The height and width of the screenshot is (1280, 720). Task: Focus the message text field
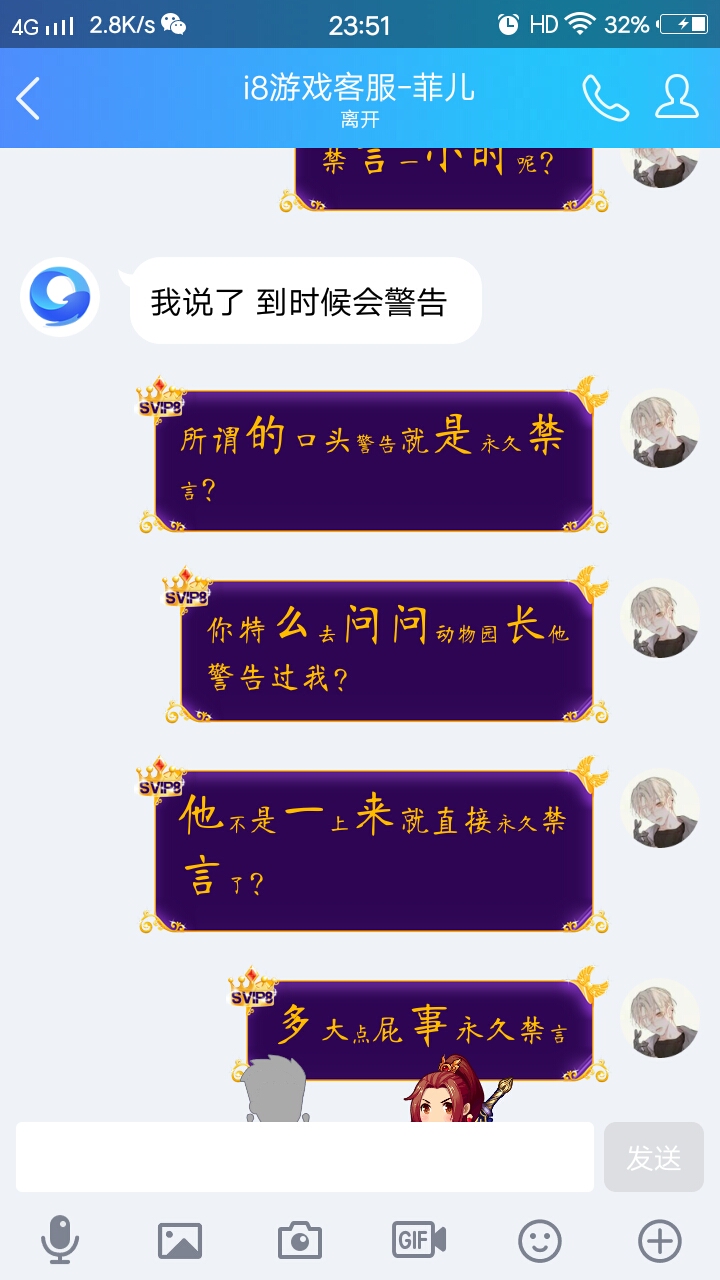pyautogui.click(x=305, y=1157)
